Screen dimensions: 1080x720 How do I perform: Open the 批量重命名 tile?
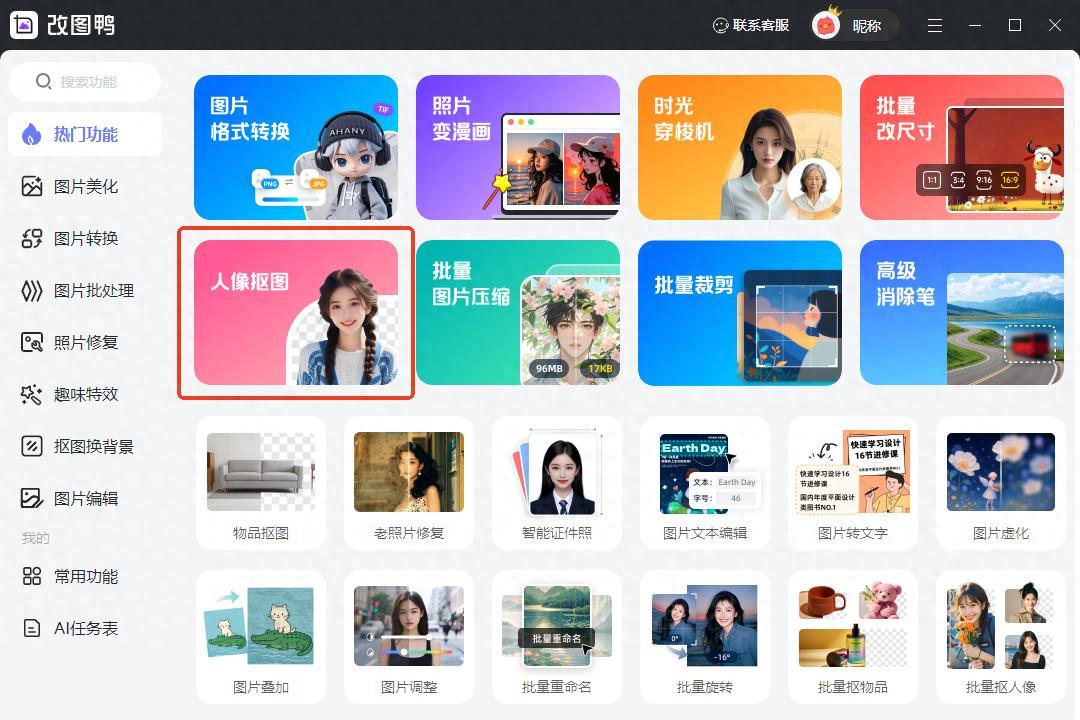[557, 636]
